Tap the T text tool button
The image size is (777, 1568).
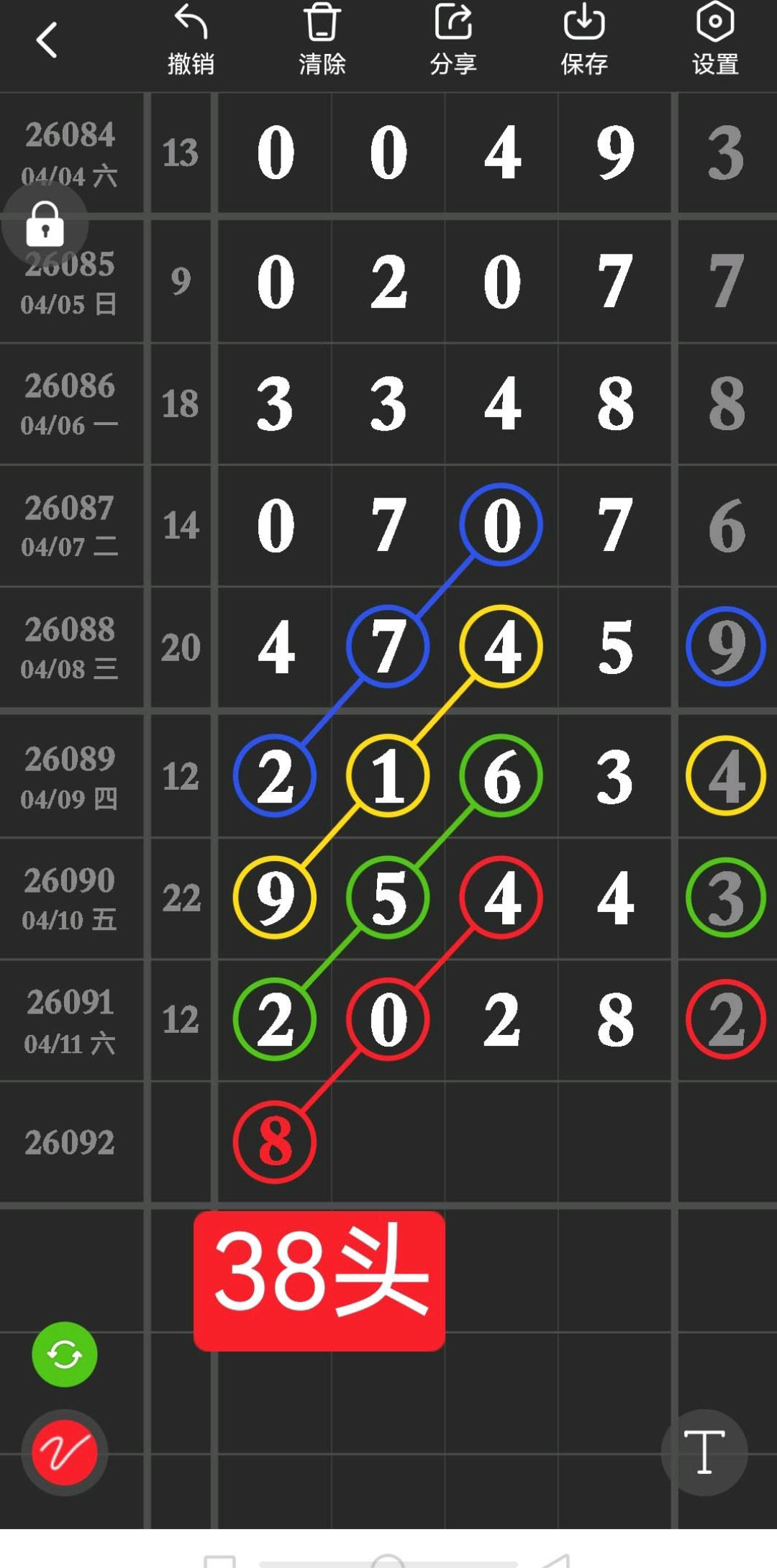(x=704, y=1452)
